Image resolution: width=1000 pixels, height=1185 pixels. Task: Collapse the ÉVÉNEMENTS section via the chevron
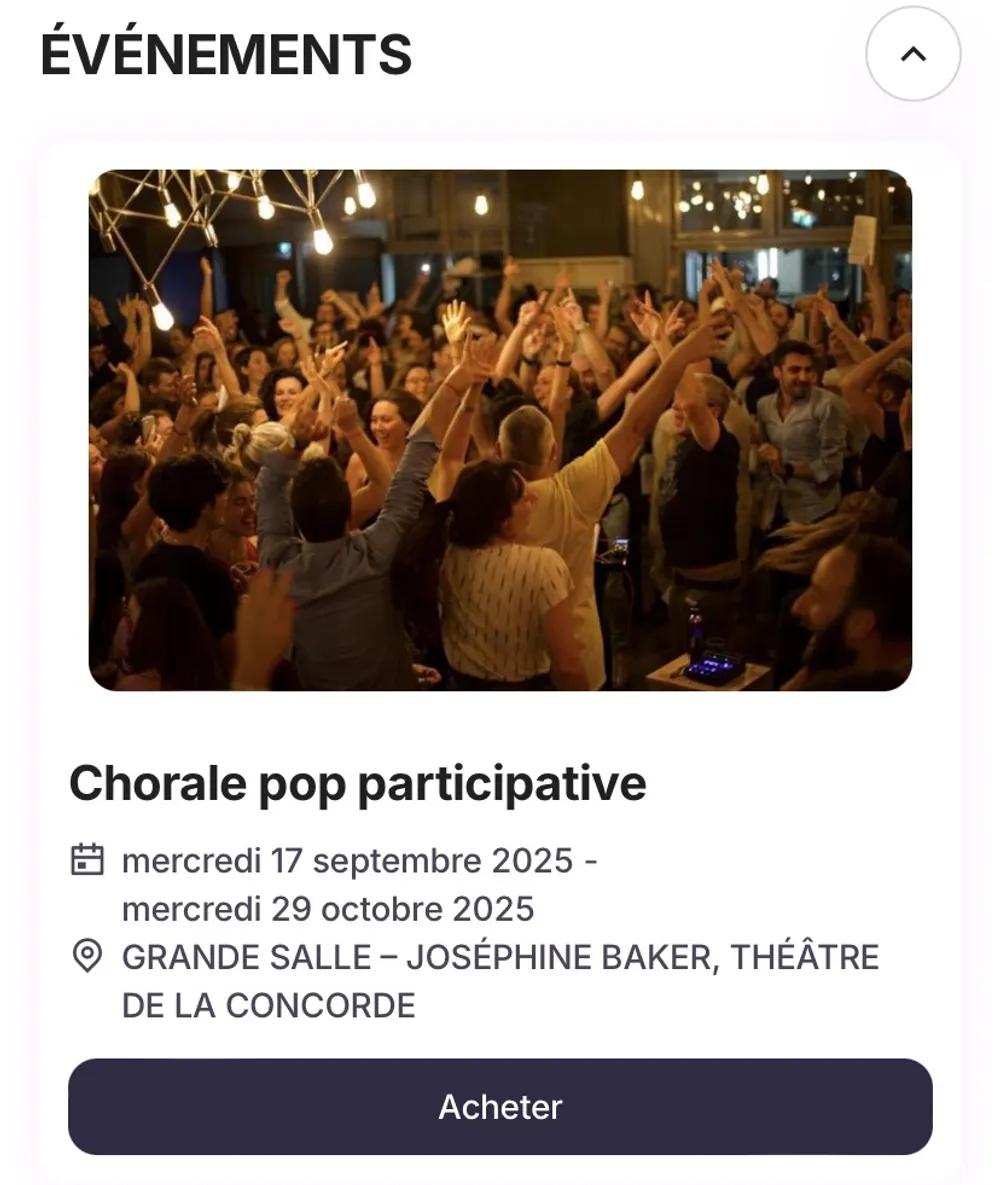[911, 55]
